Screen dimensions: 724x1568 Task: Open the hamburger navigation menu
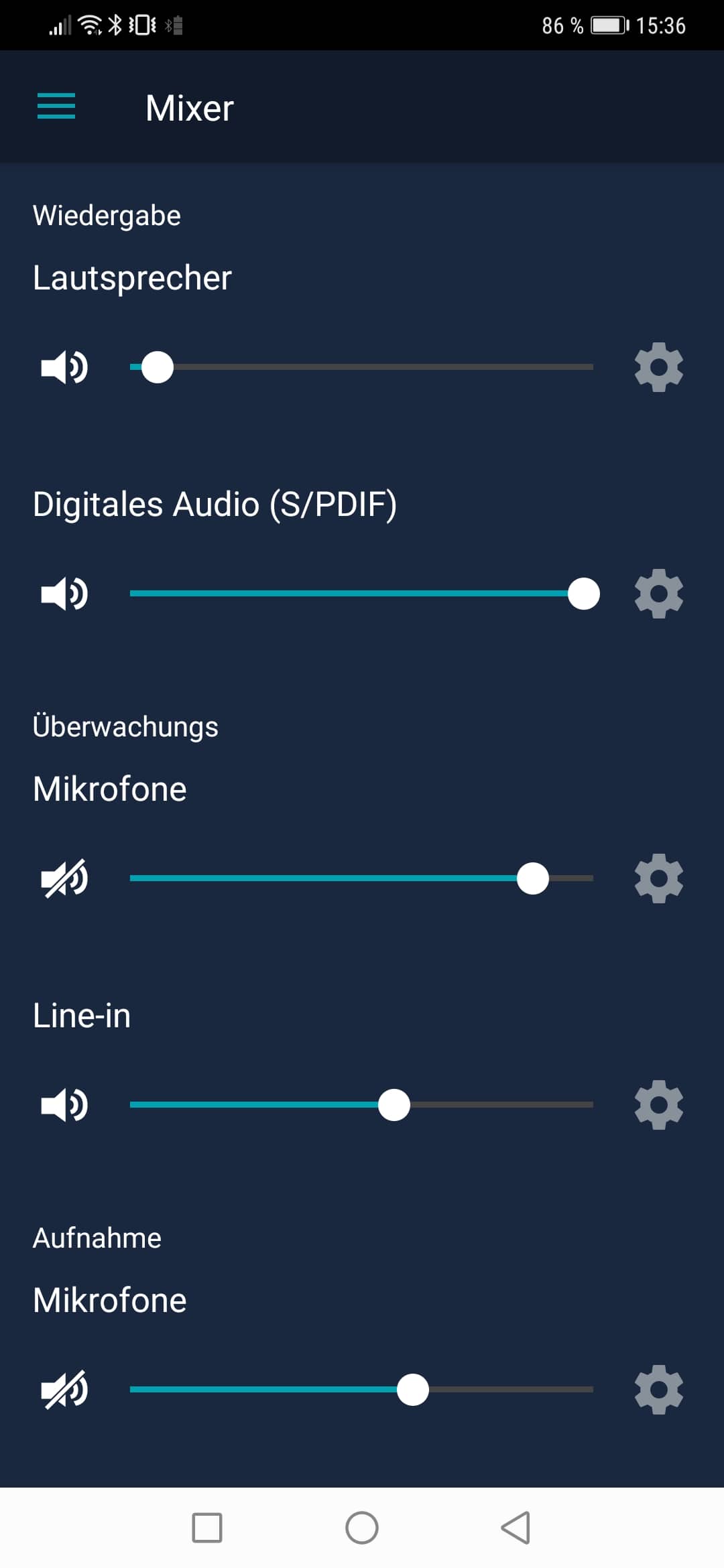coord(56,107)
